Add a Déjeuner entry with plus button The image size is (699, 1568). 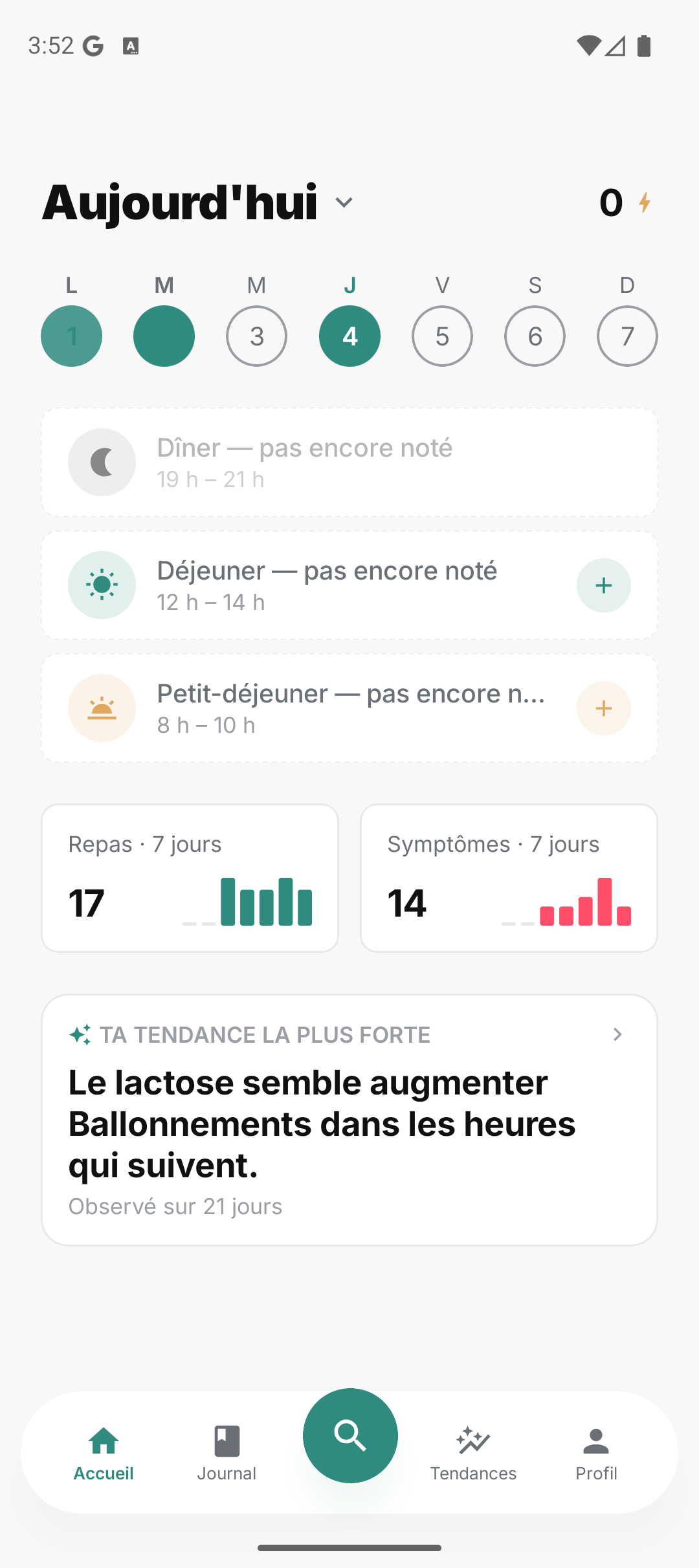[604, 585]
